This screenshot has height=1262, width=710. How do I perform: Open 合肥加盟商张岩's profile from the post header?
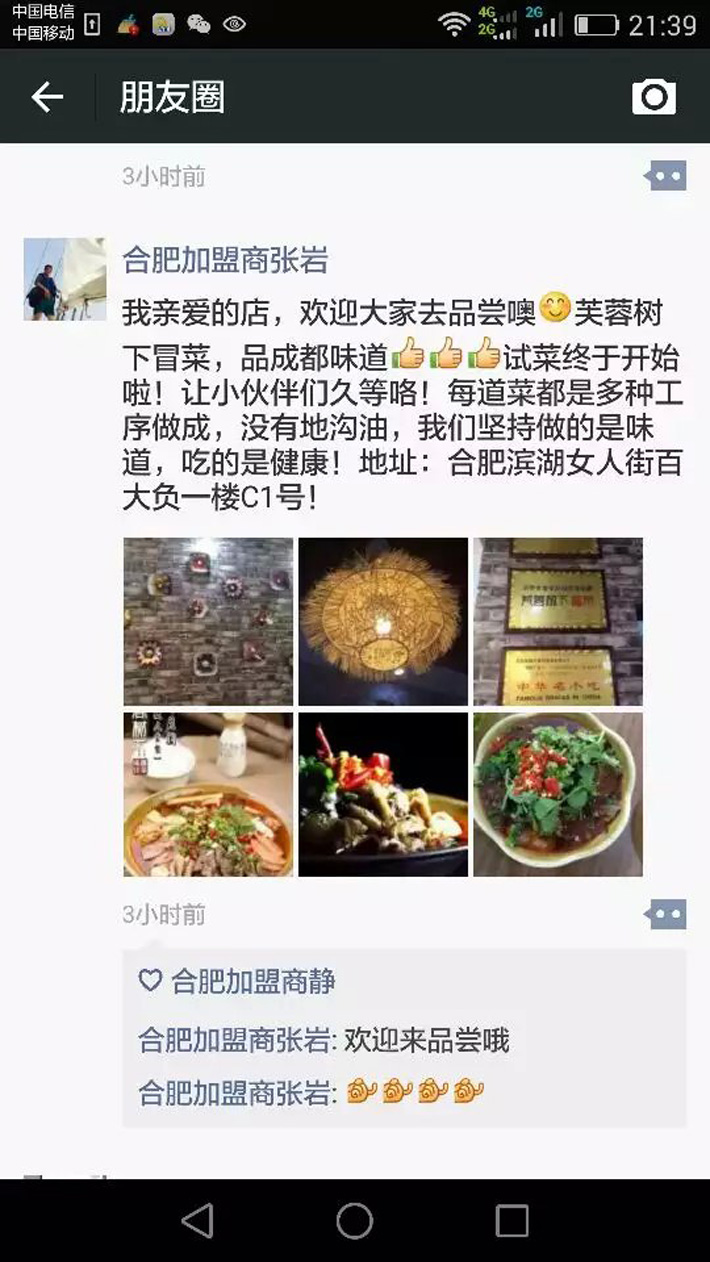tap(225, 262)
